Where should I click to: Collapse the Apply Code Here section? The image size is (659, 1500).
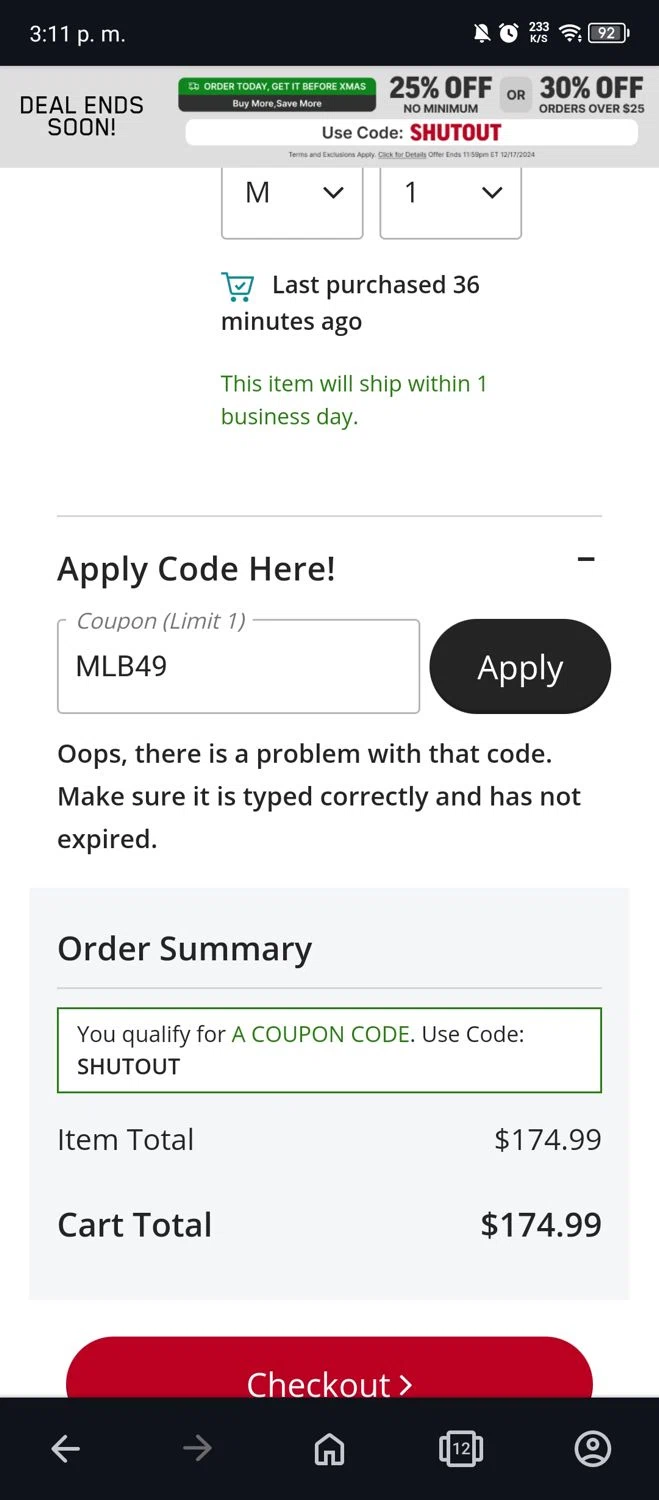[x=586, y=559]
